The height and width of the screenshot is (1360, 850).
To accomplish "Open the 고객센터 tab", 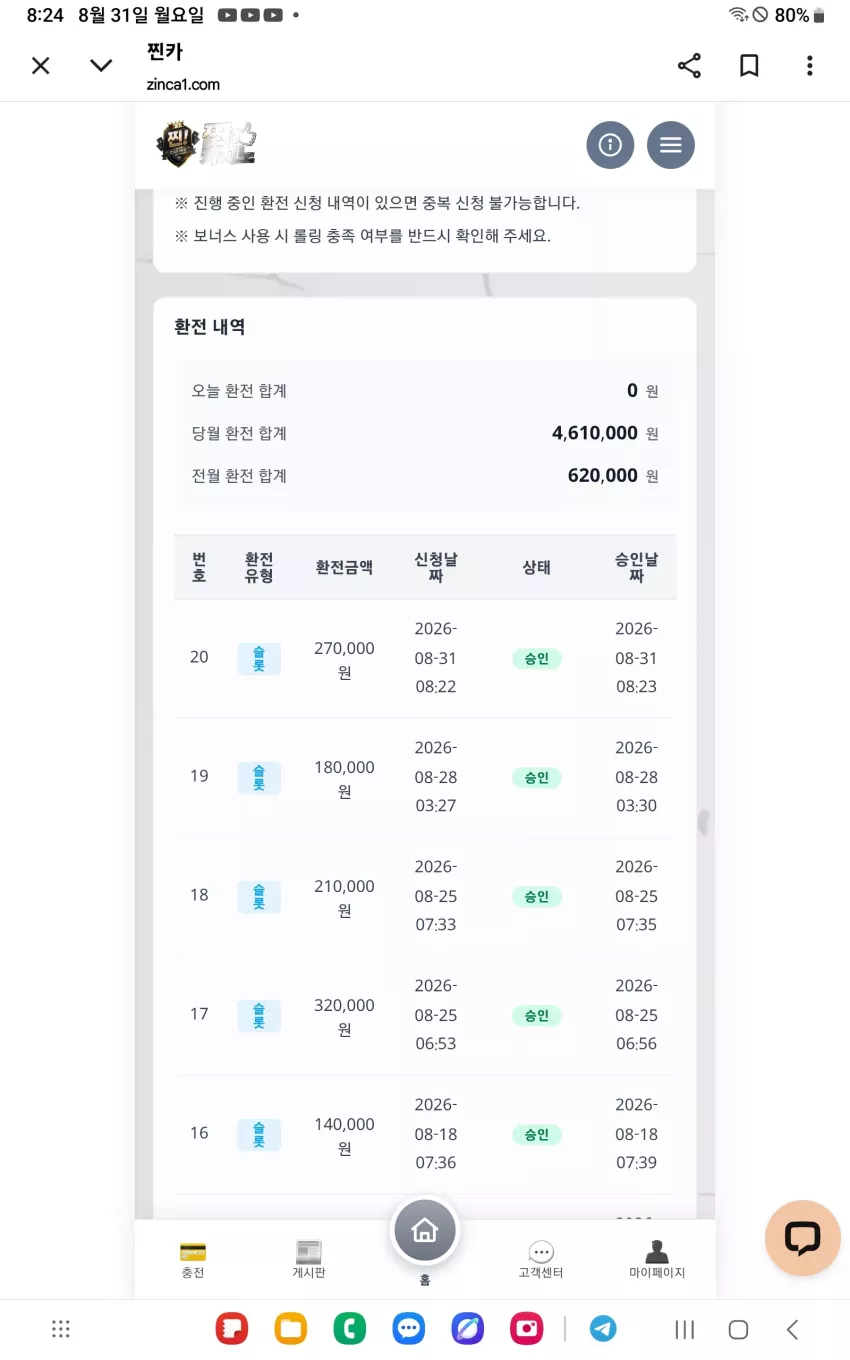I will click(541, 1260).
